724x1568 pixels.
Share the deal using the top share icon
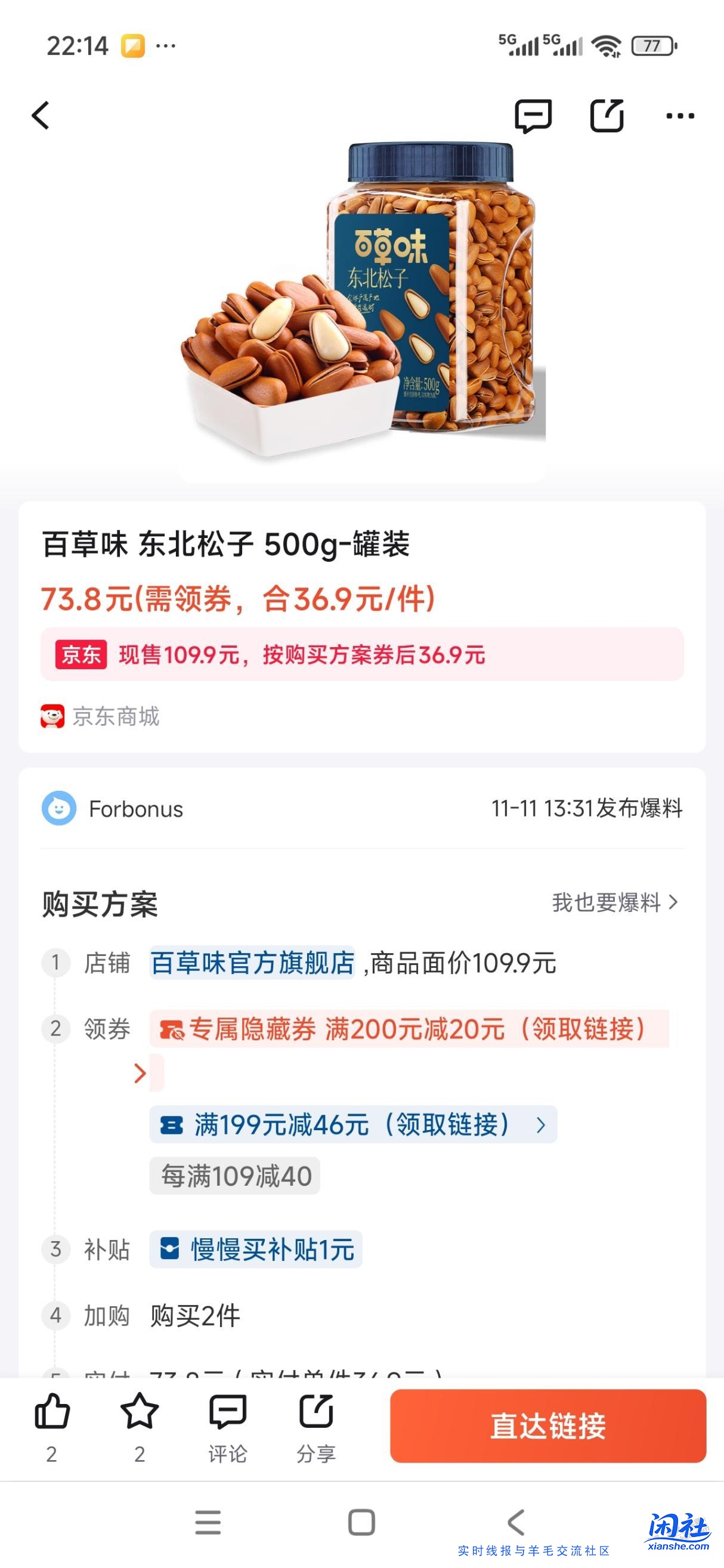607,116
